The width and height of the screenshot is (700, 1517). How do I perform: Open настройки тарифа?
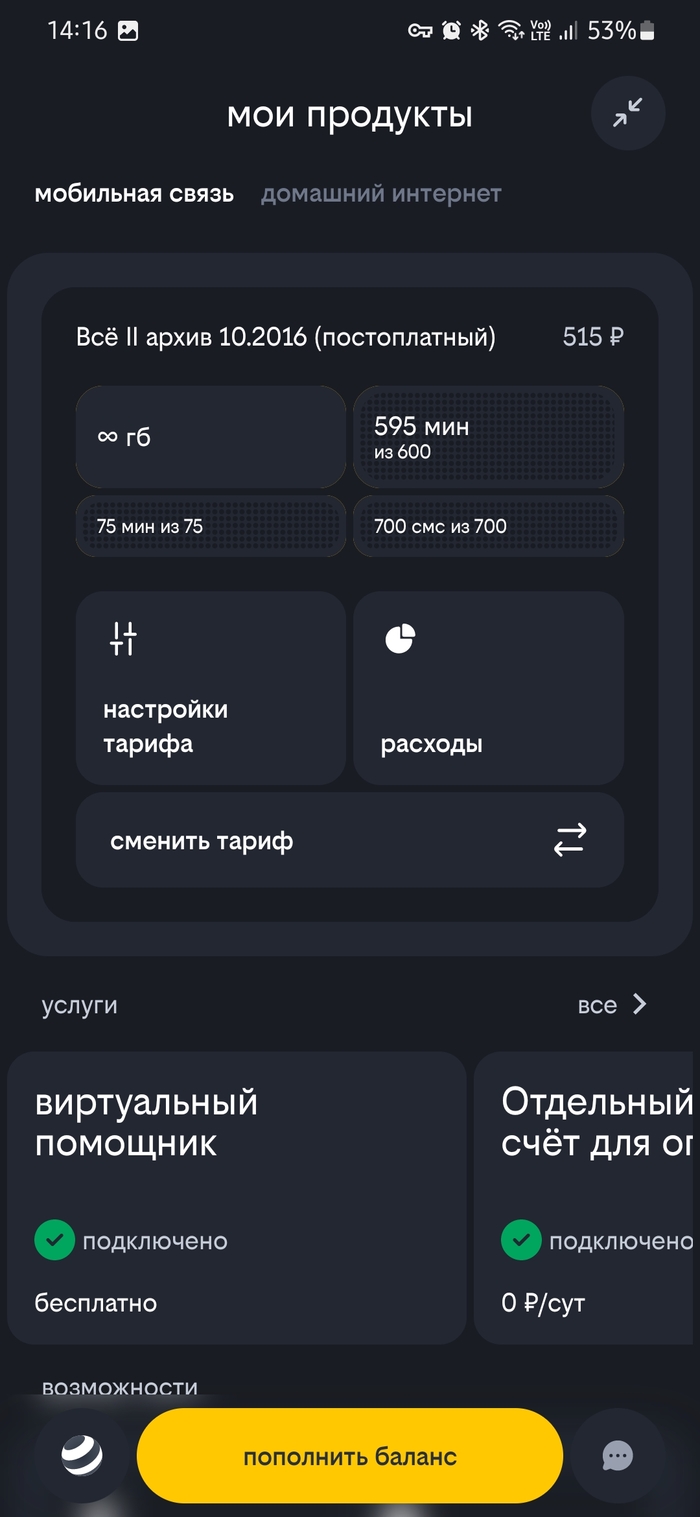[x=210, y=687]
